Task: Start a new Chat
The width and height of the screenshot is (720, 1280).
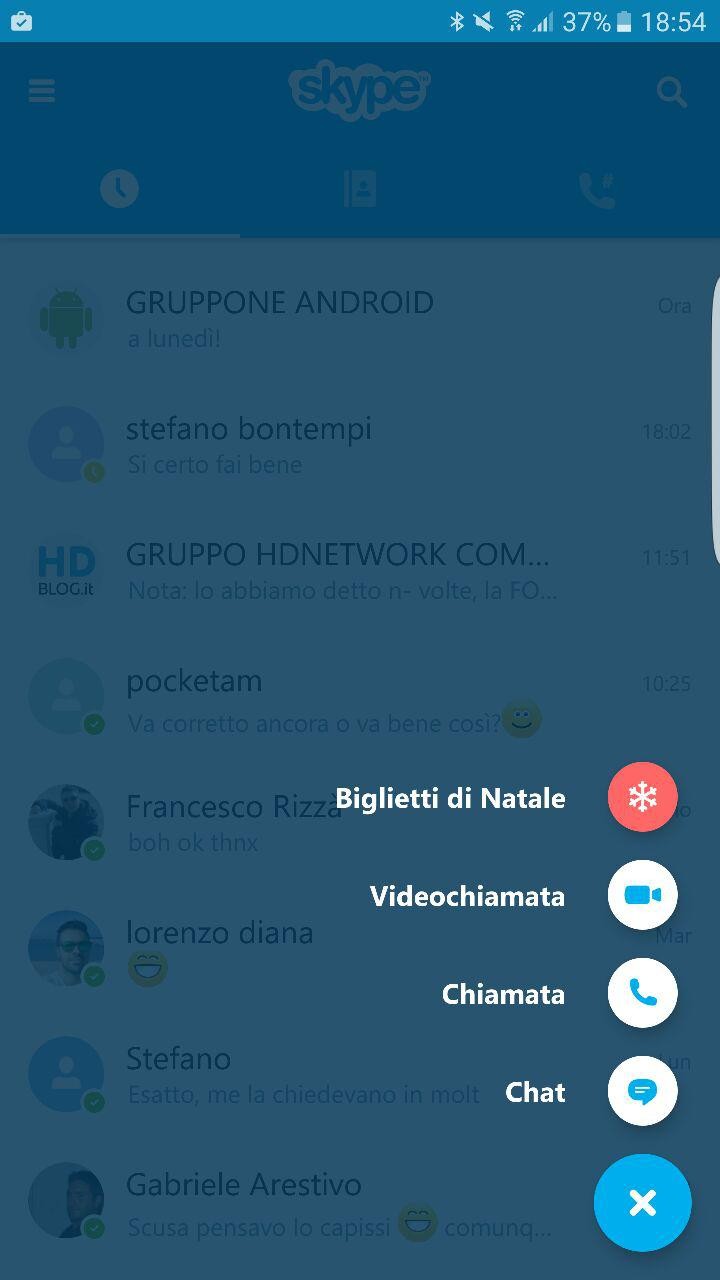Action: coord(642,1091)
